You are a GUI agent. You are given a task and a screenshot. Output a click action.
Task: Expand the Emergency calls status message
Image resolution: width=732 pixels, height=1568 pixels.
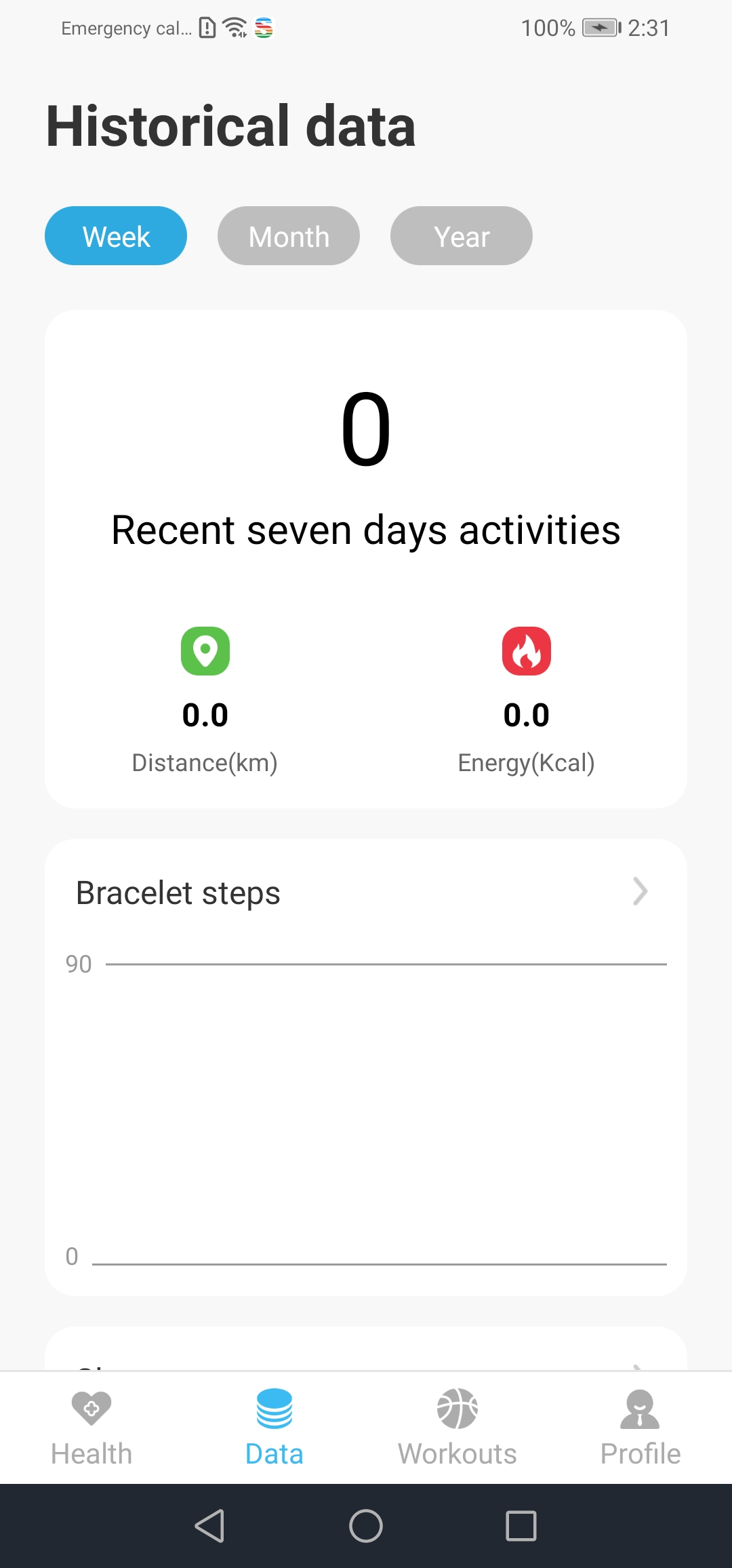coord(125,28)
